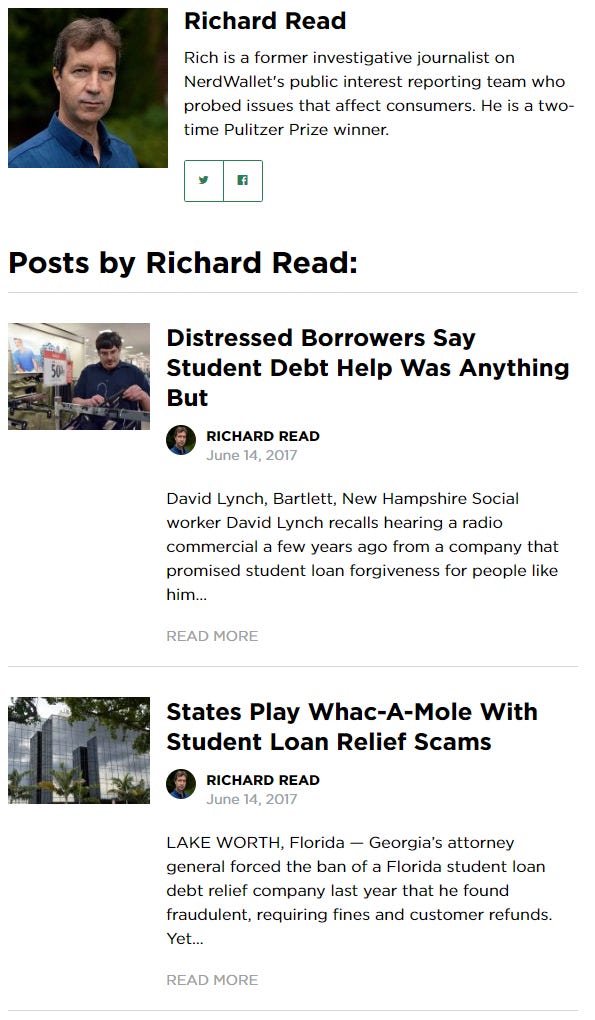Image resolution: width=595 pixels, height=1020 pixels.
Task: Tap the glass building thumbnail image
Action: 79,750
